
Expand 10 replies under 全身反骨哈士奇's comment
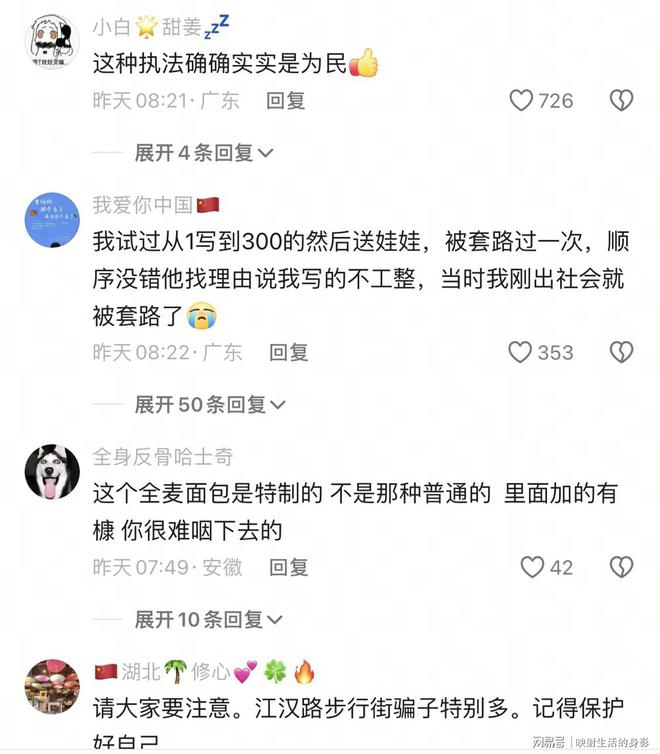tap(210, 619)
